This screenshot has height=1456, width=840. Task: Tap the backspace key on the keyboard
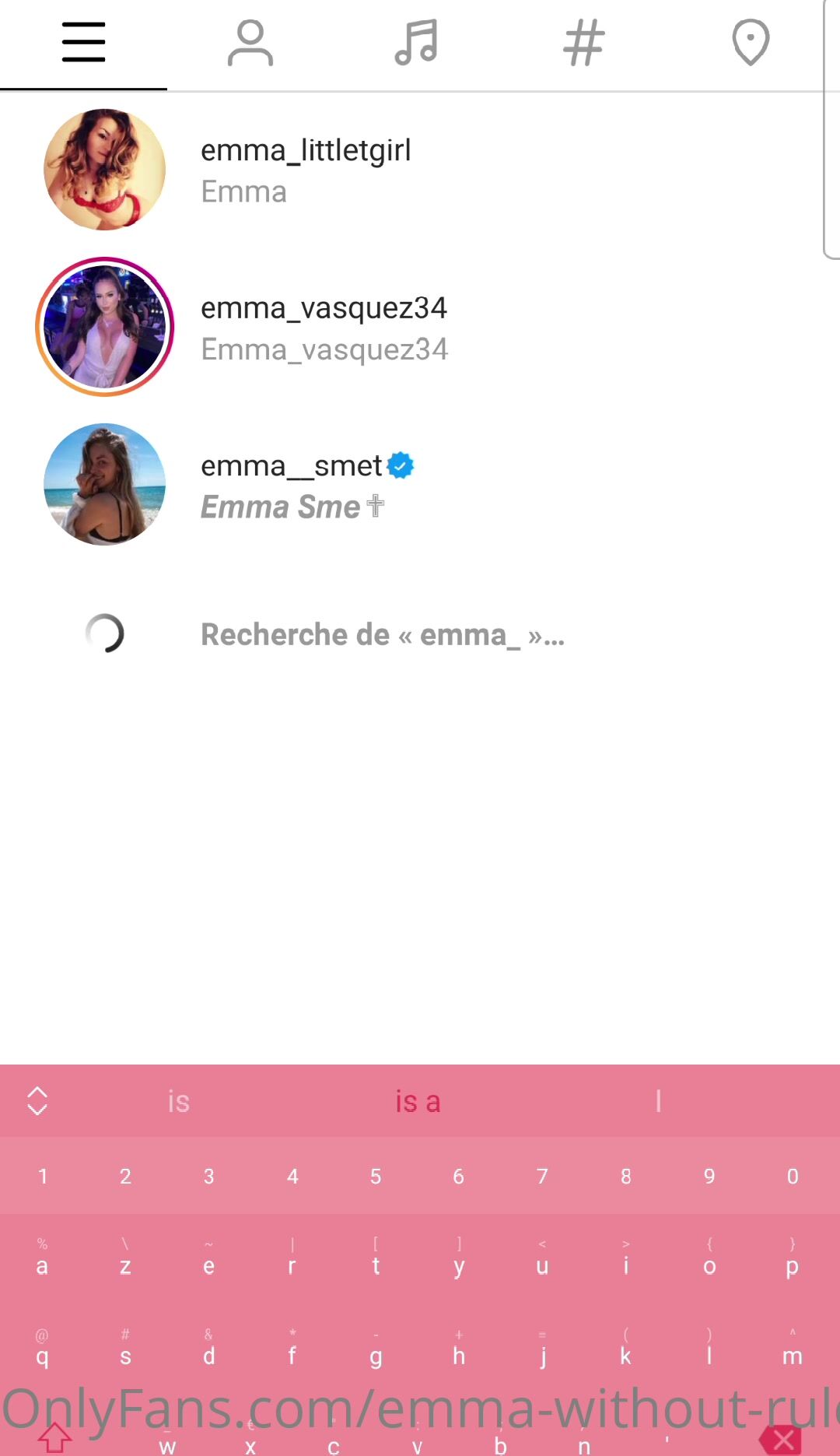(x=781, y=1440)
